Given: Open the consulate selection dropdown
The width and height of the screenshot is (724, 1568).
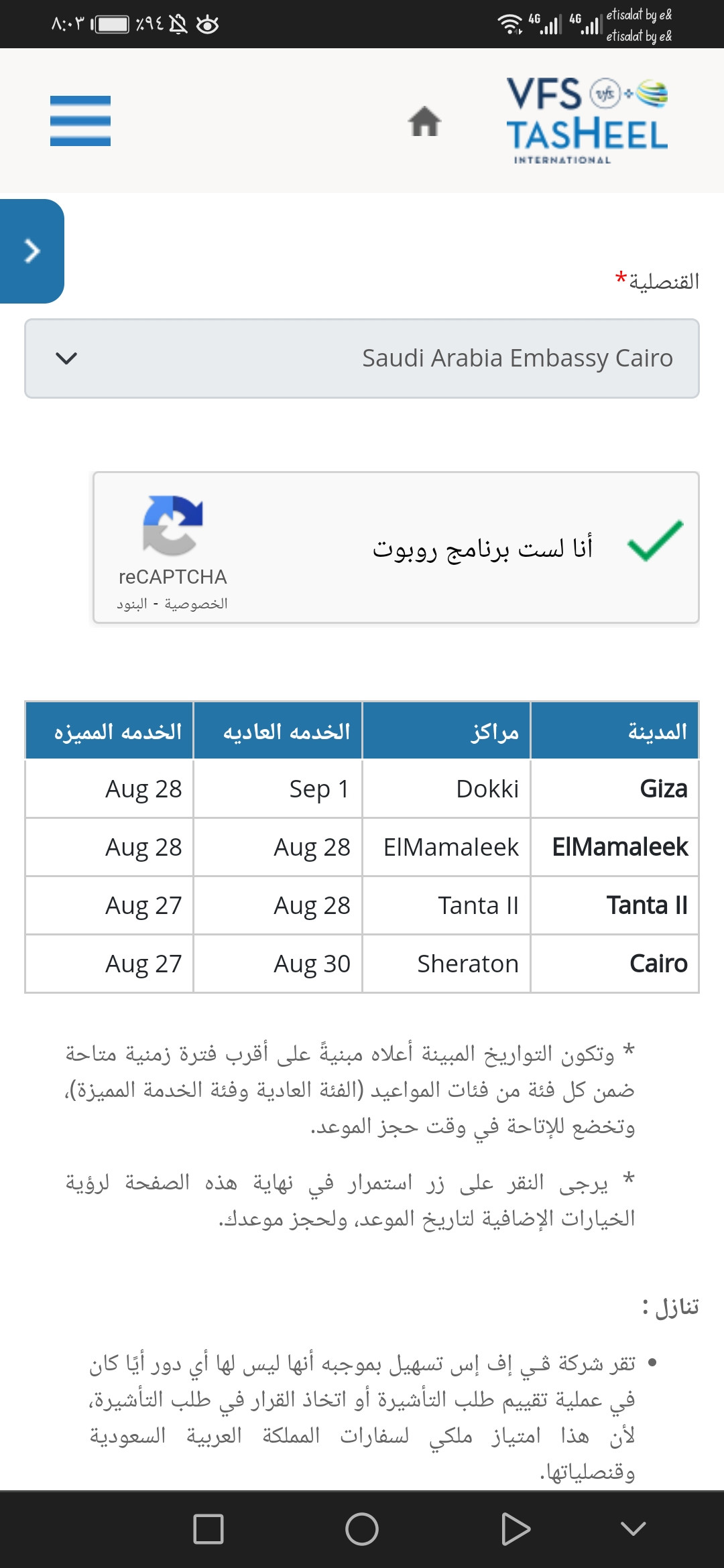Looking at the screenshot, I should pyautogui.click(x=362, y=357).
